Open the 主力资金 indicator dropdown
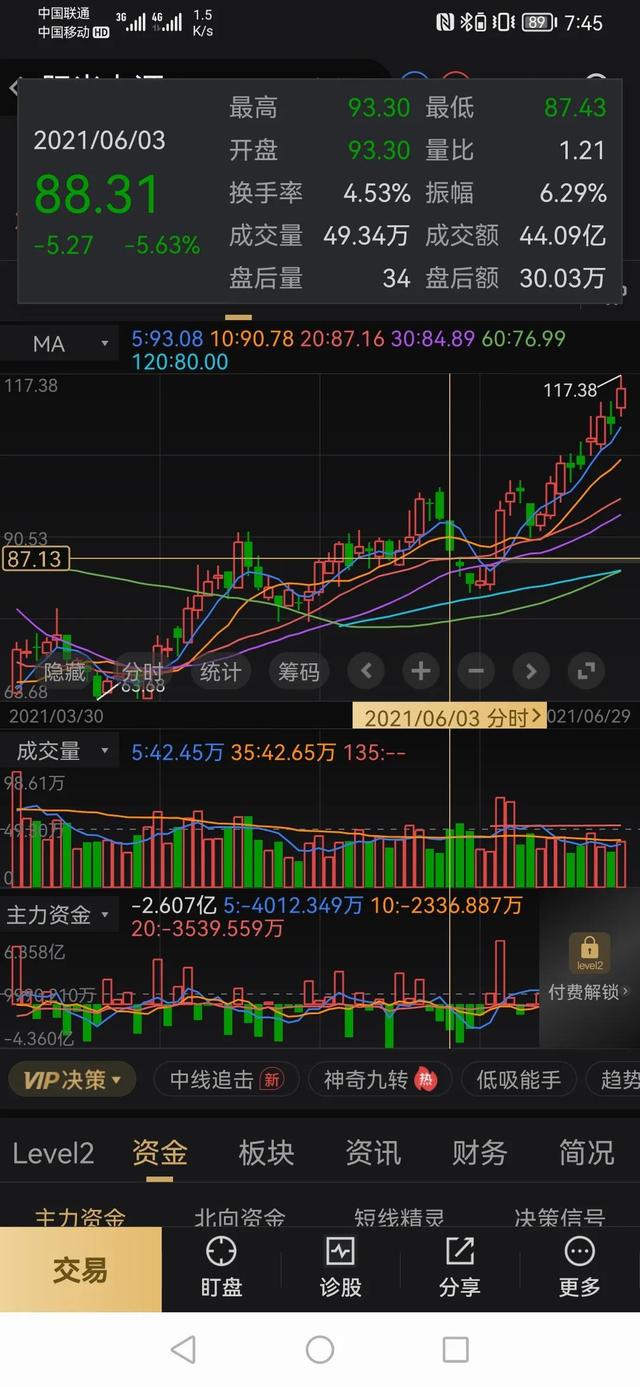The width and height of the screenshot is (640, 1387). 60,914
